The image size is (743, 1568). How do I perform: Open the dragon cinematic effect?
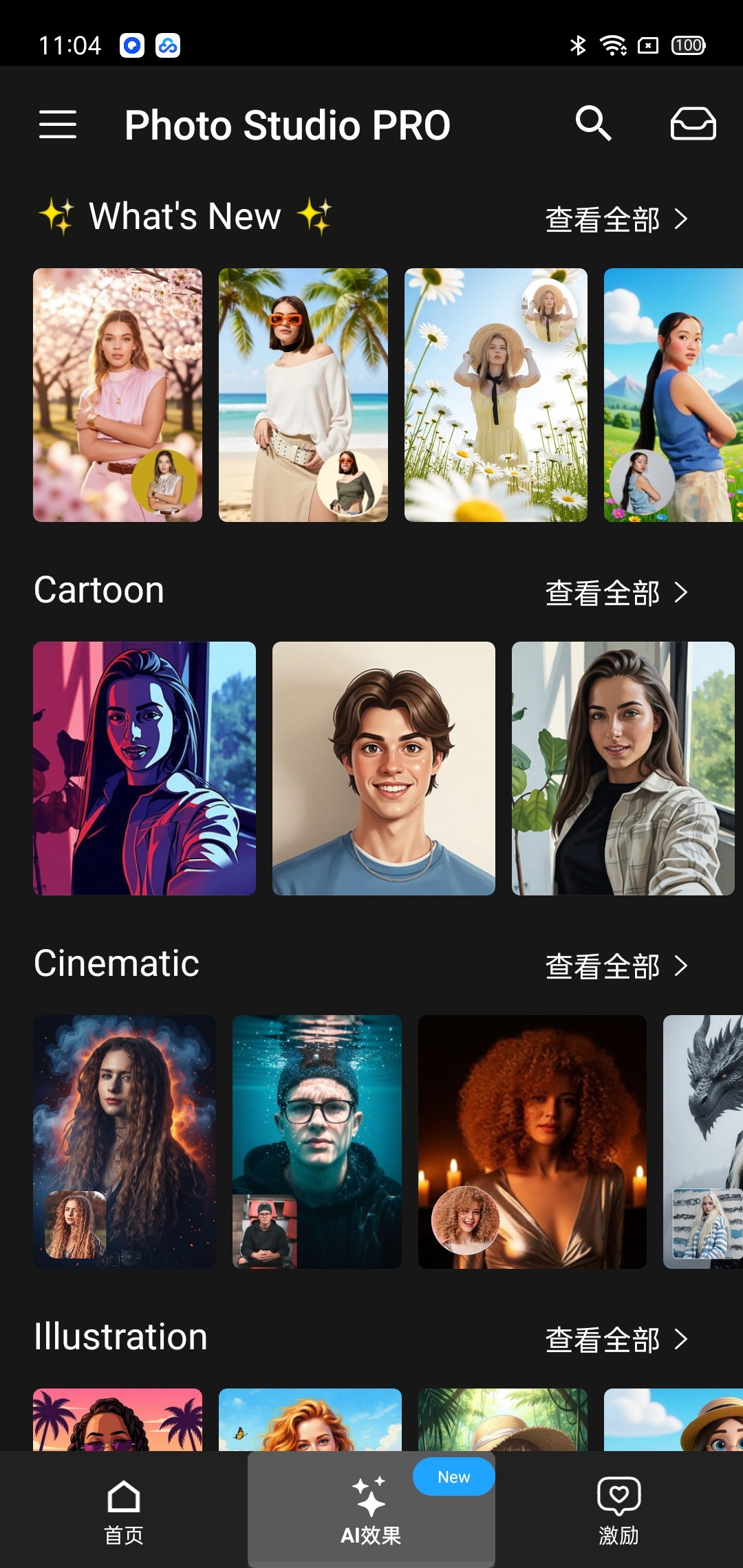point(703,1142)
